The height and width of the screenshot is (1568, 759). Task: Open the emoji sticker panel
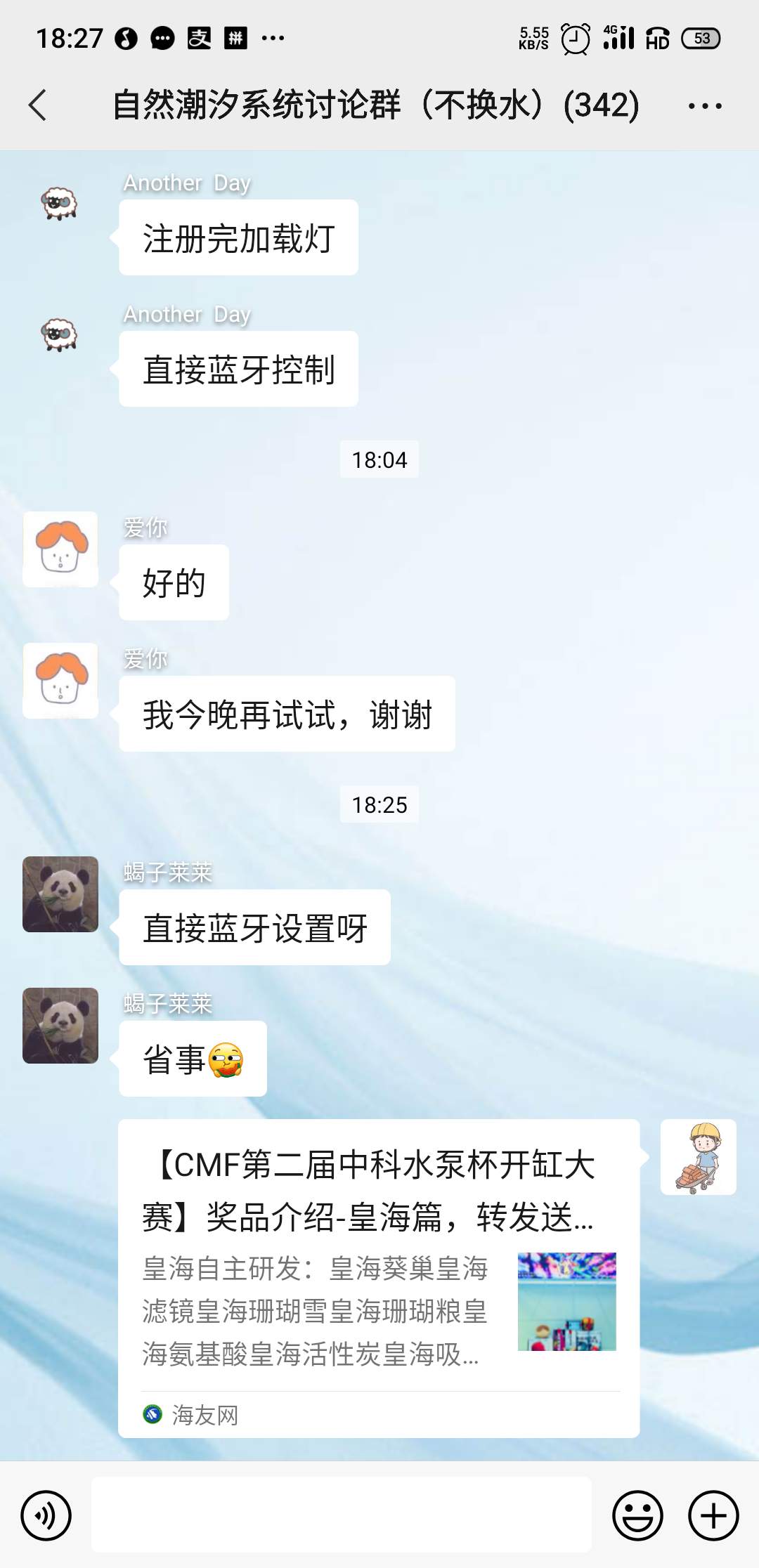(637, 1515)
